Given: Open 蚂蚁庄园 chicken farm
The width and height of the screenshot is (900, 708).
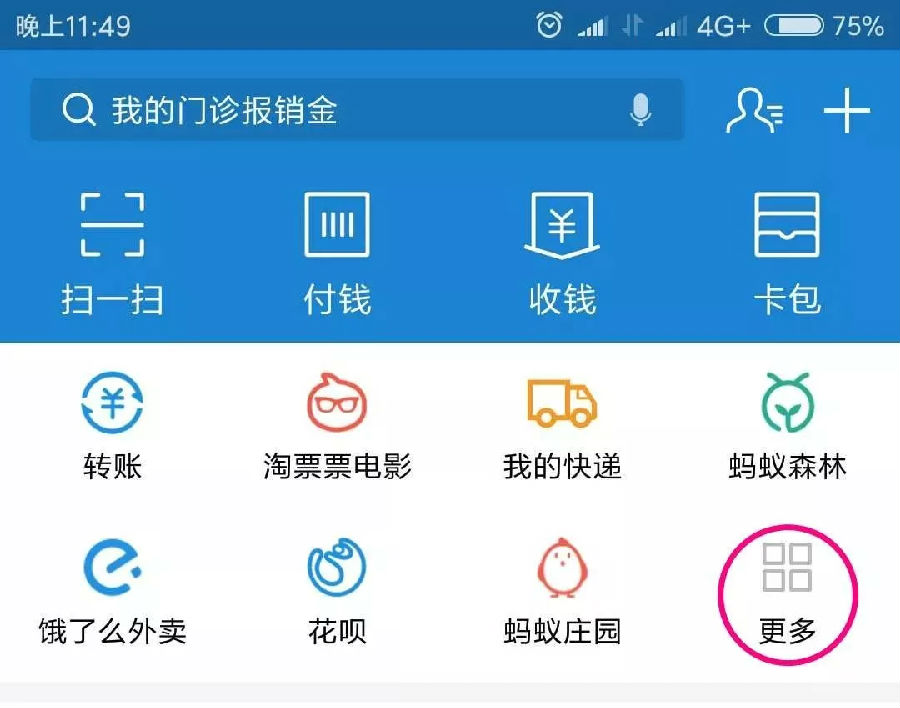Looking at the screenshot, I should [562, 590].
